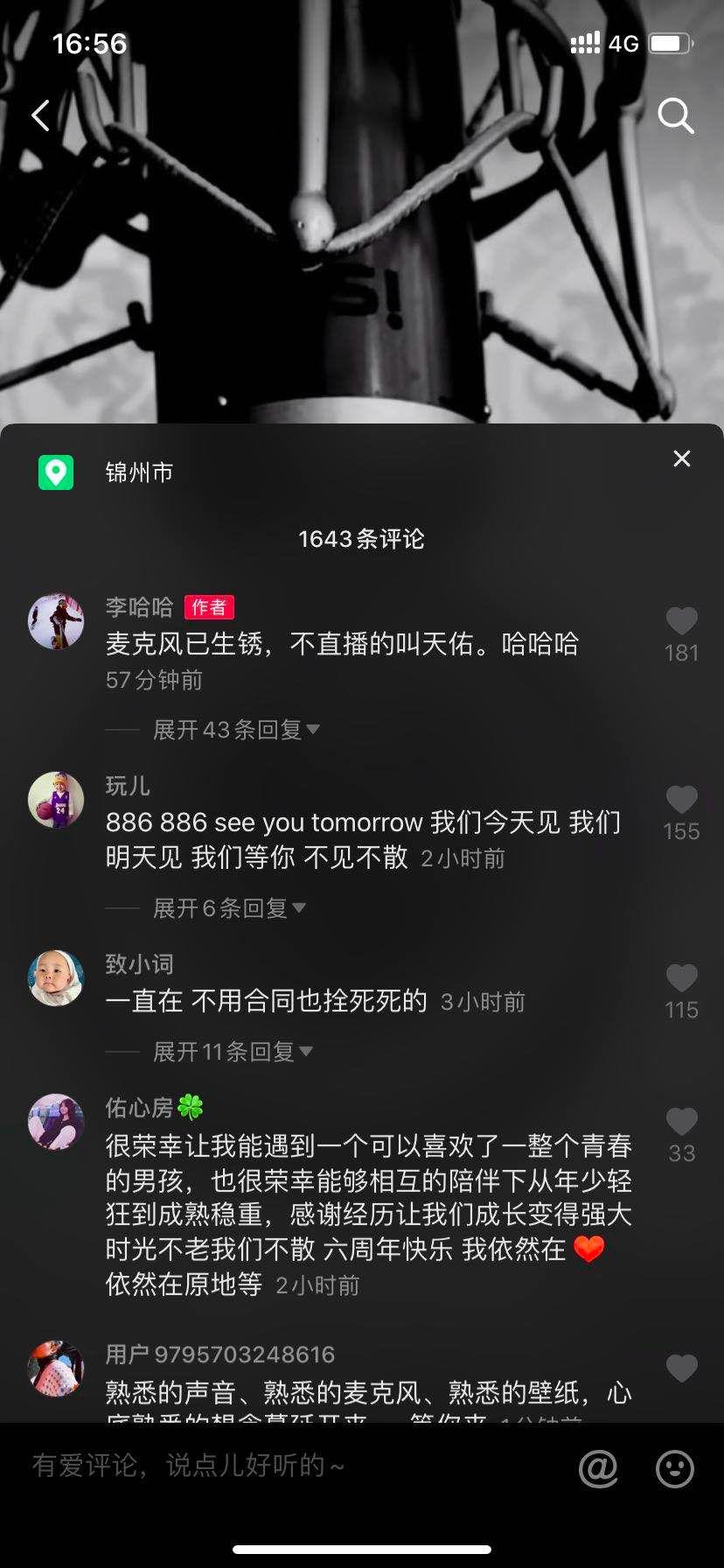
Task: Open the 锦州市 location tag
Action: click(x=139, y=472)
